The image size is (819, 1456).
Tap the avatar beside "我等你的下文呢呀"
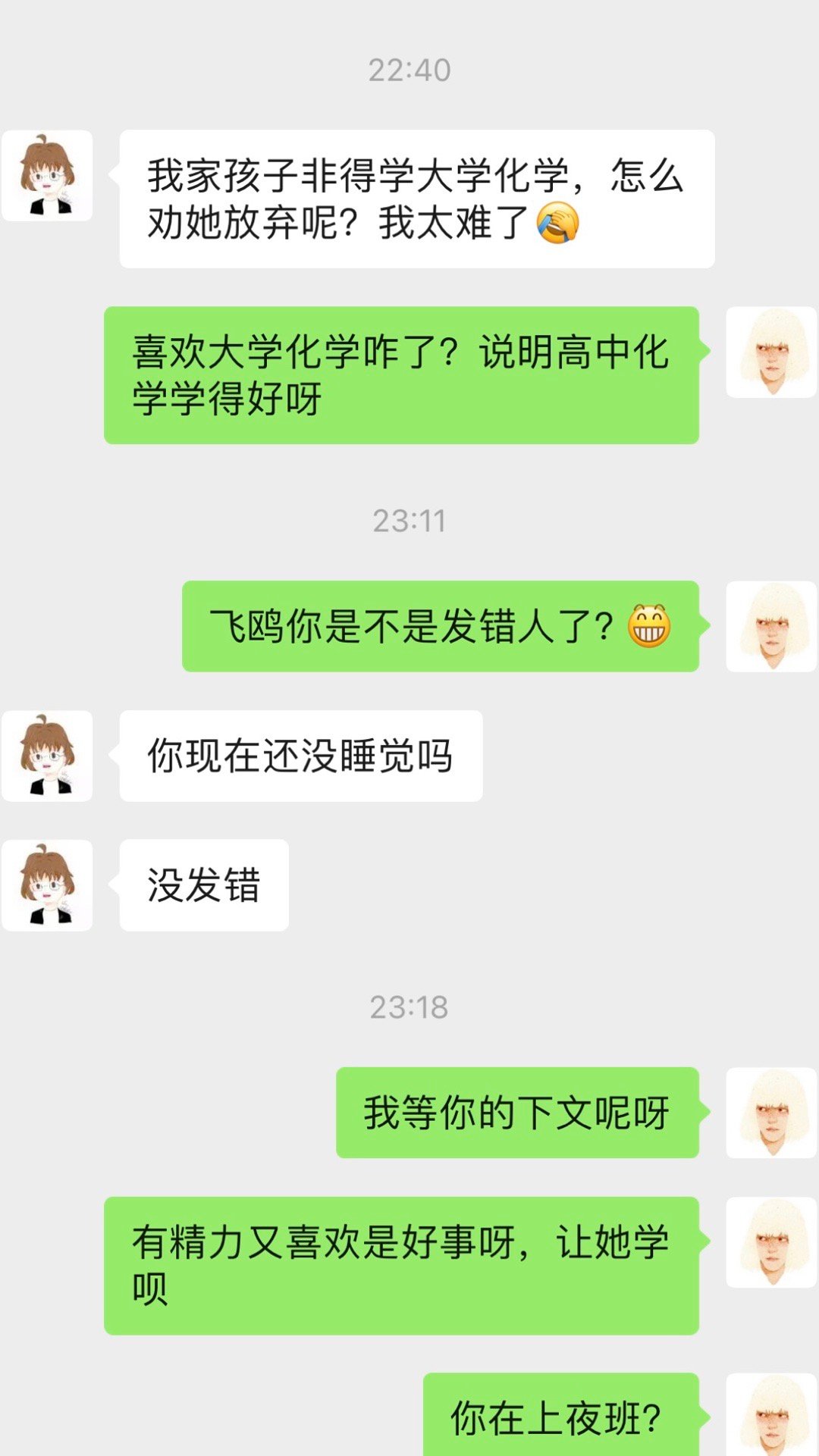771,1113
